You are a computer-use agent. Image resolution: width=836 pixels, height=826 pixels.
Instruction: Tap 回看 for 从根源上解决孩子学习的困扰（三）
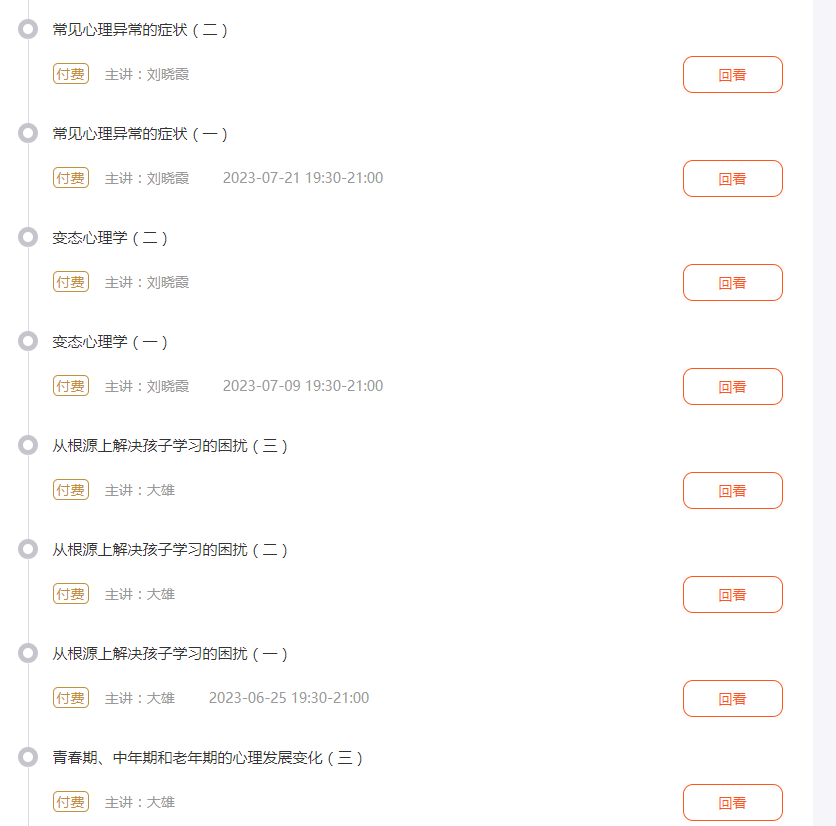coord(732,491)
